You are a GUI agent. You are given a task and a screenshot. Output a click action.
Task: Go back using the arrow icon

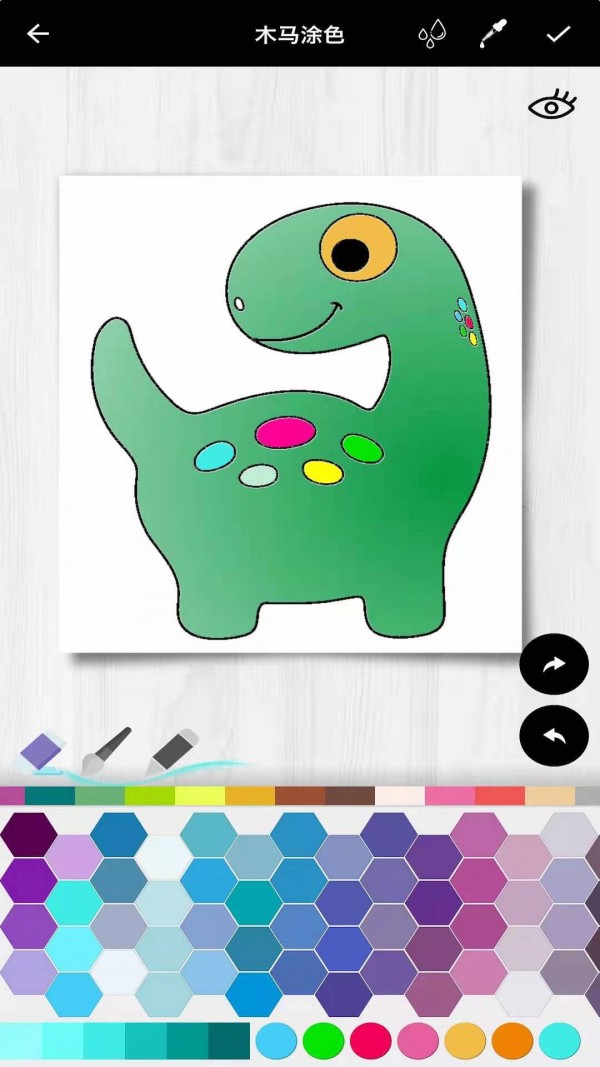pos(38,34)
